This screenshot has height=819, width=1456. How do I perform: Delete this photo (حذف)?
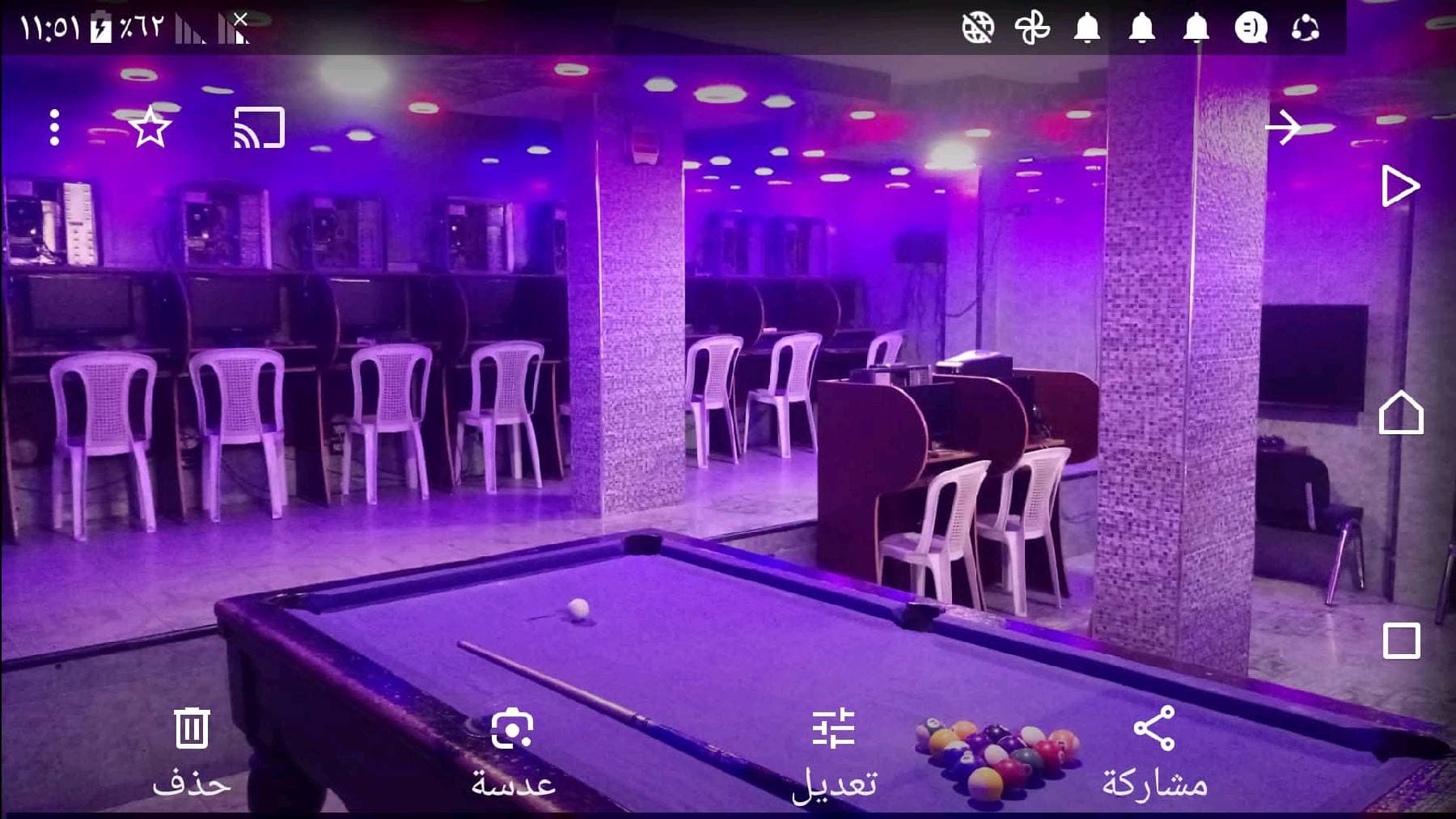192,749
